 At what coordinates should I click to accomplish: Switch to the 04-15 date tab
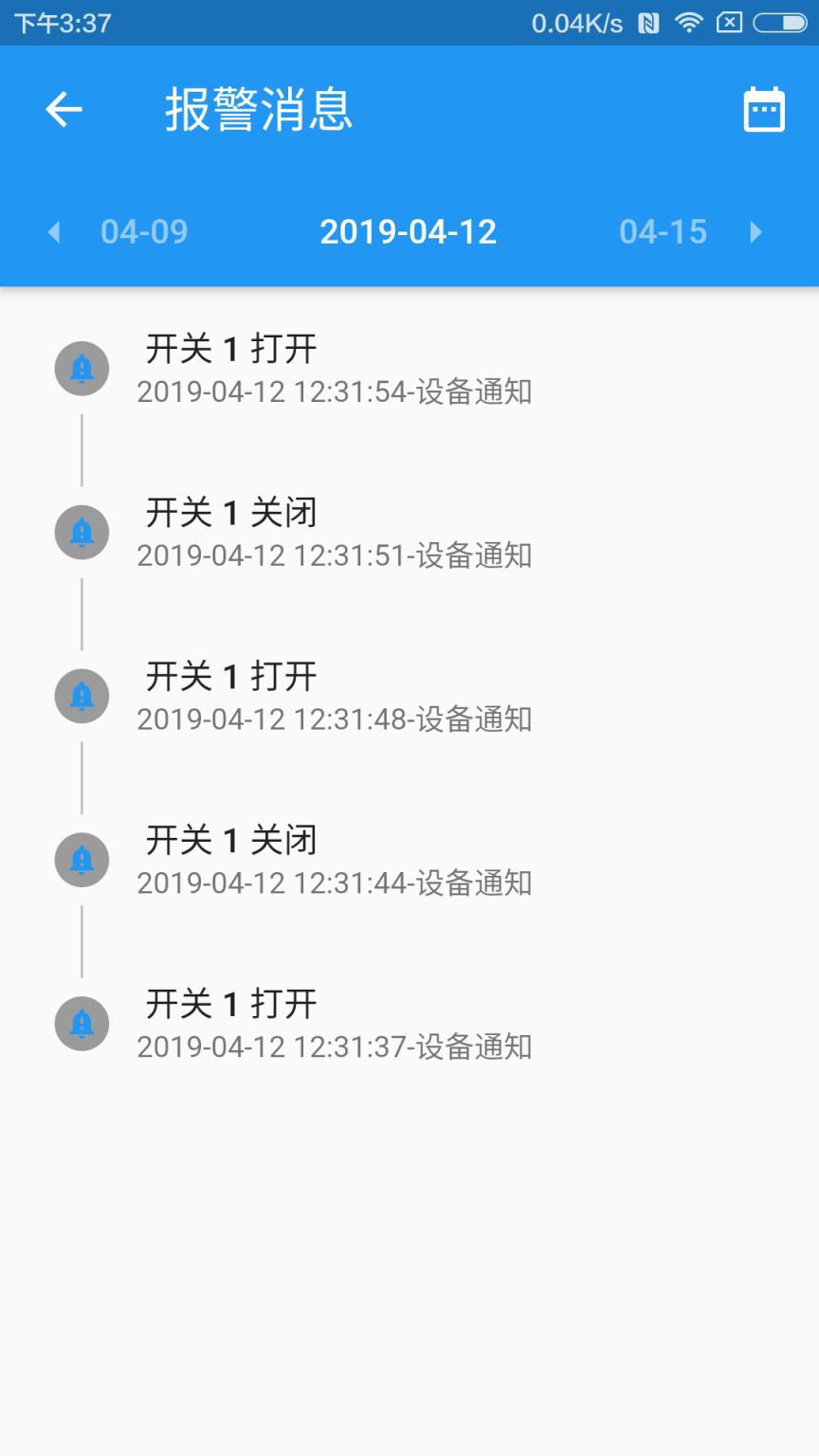[663, 231]
